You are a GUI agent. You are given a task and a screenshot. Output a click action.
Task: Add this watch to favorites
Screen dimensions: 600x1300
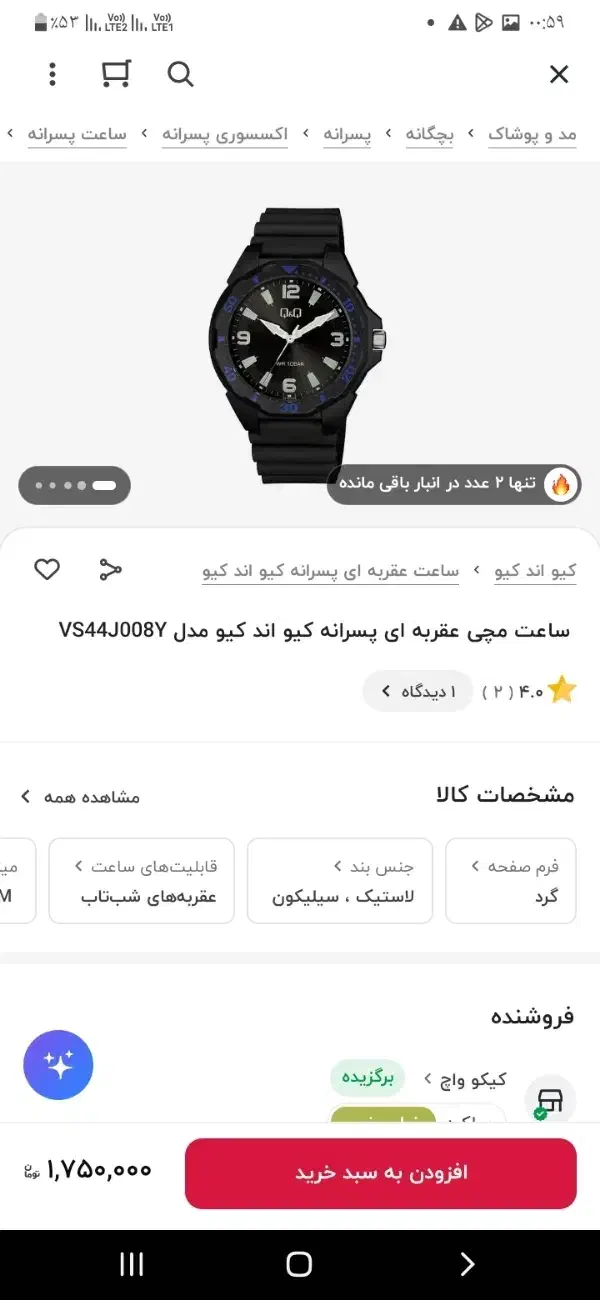[47, 570]
